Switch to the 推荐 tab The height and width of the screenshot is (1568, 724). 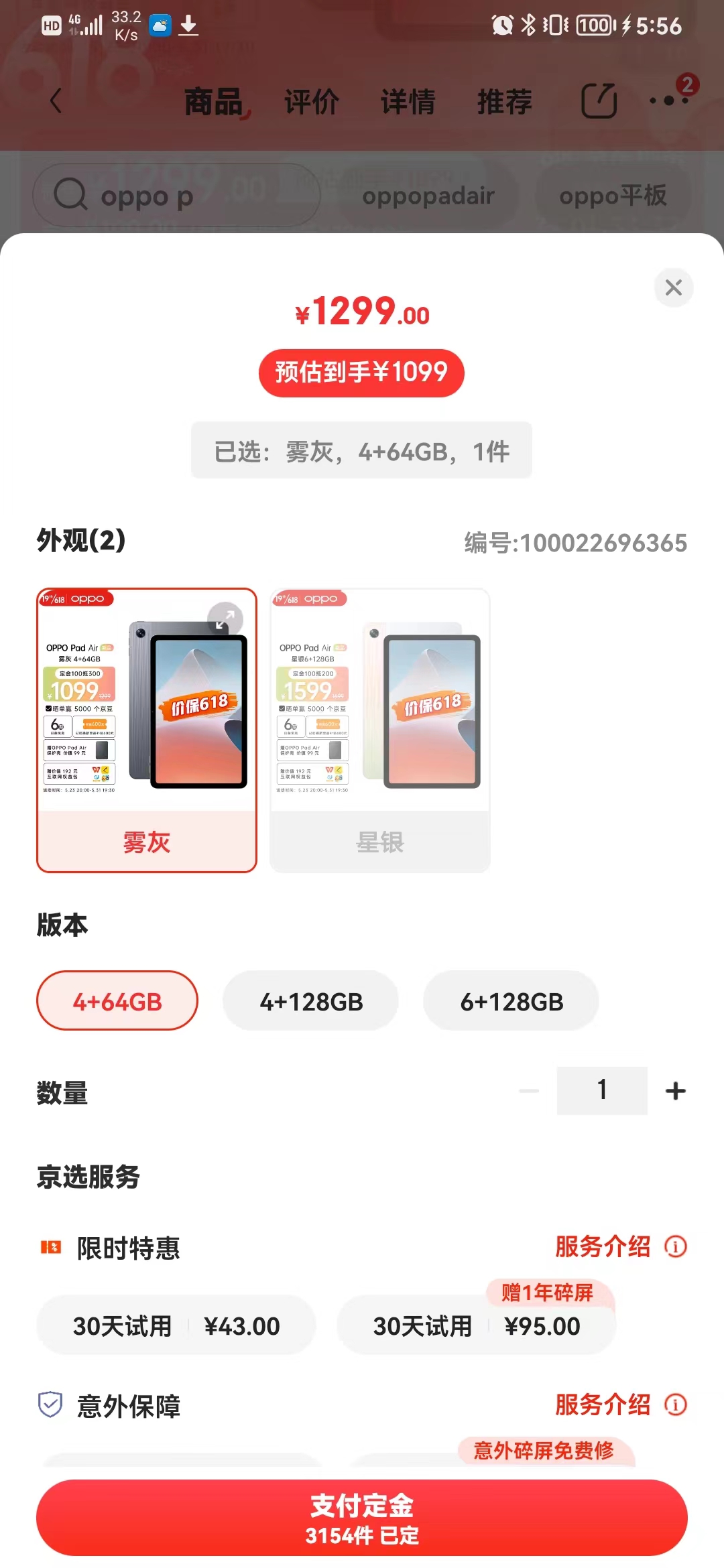(x=505, y=102)
